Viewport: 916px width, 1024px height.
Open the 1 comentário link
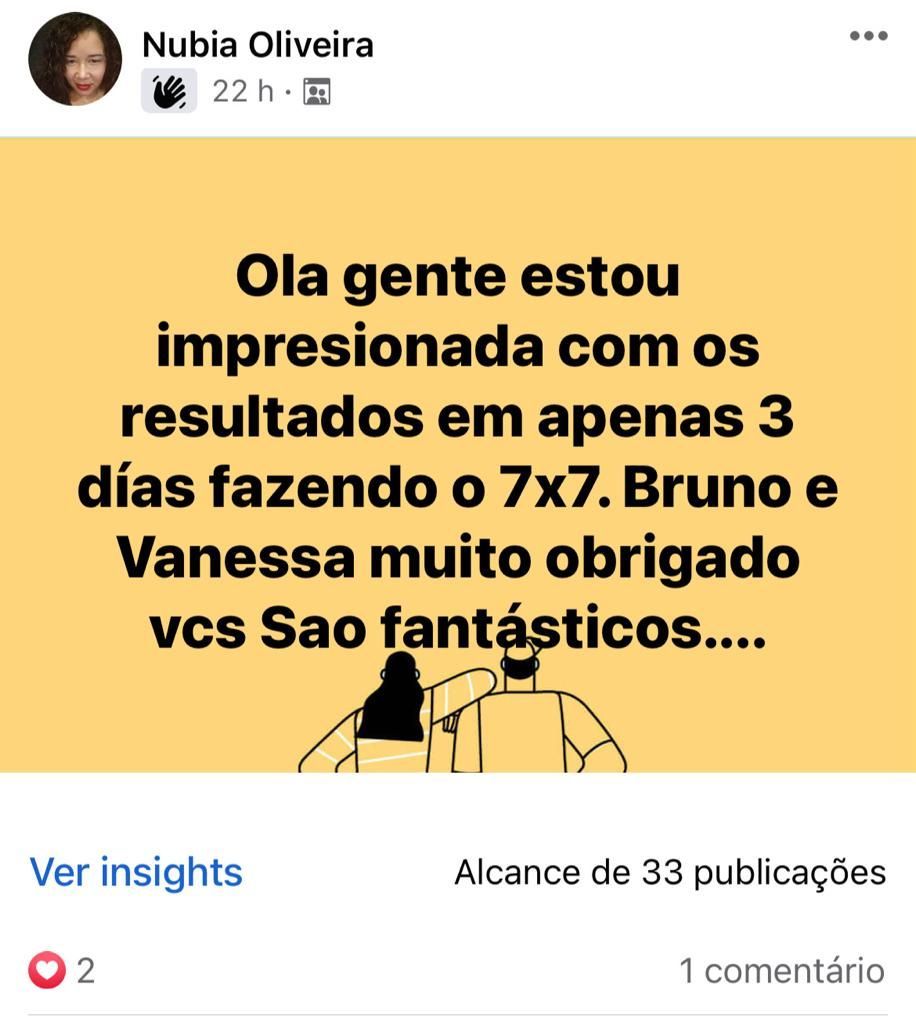[782, 970]
